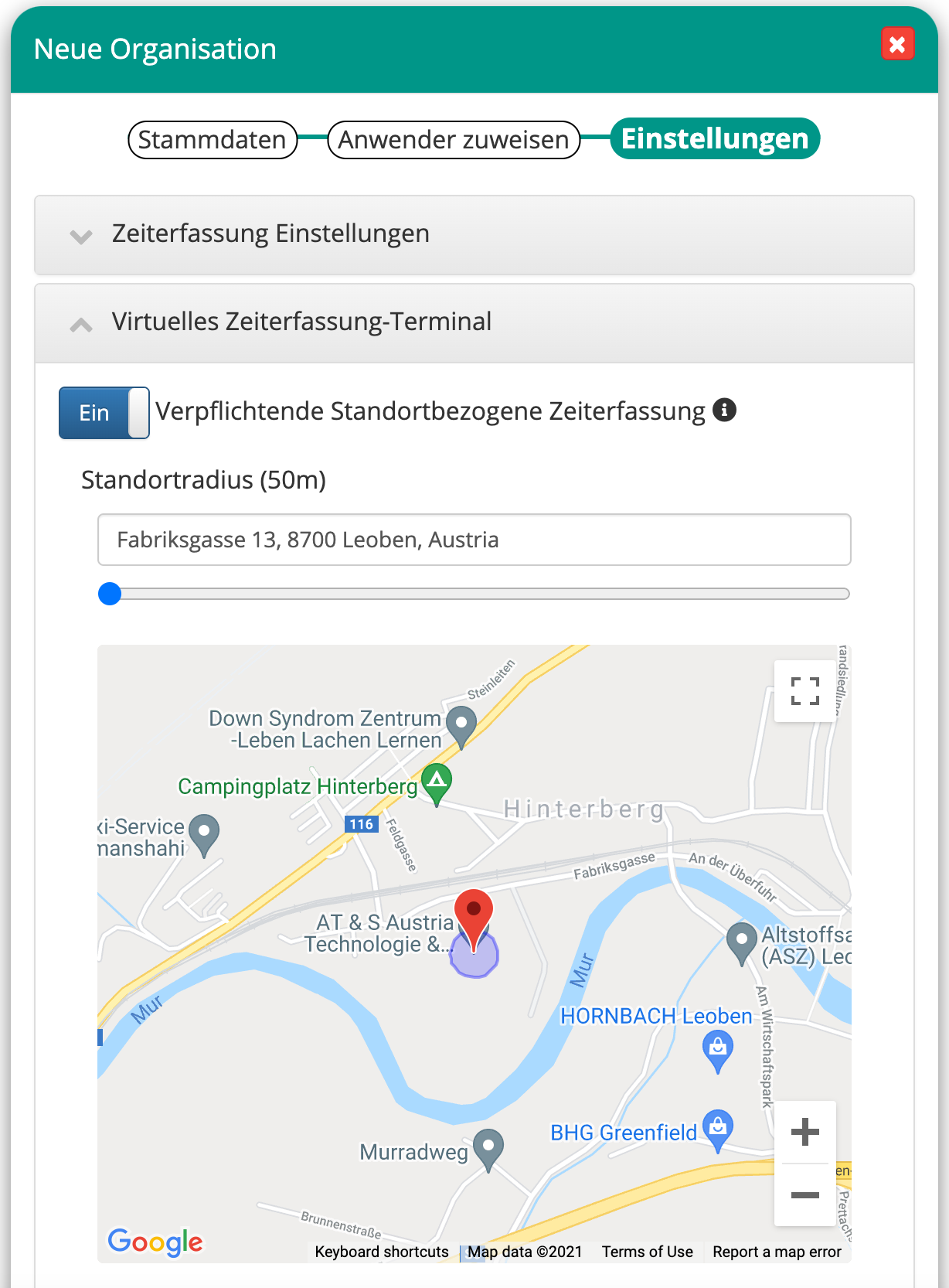Open Google Maps Terms of Use

(647, 1252)
